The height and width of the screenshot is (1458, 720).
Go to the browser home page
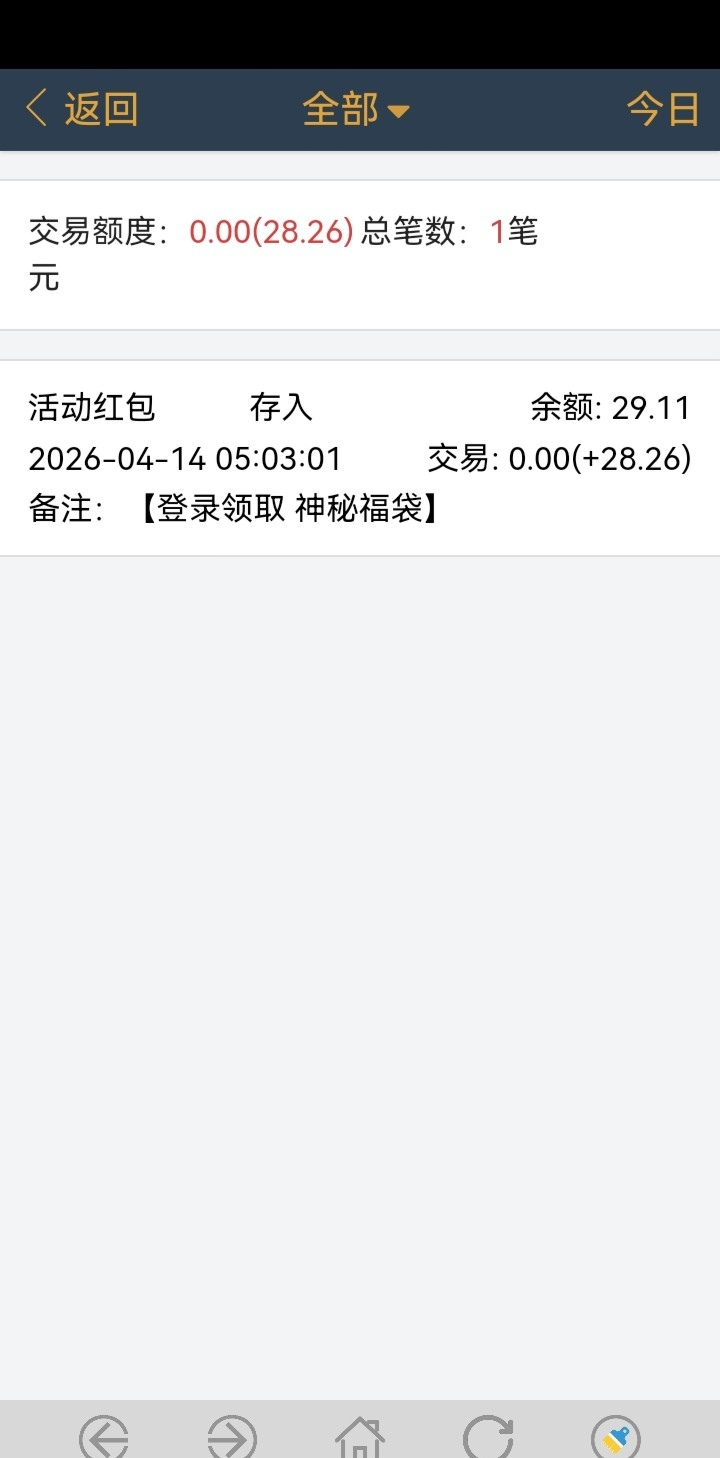pos(360,1438)
